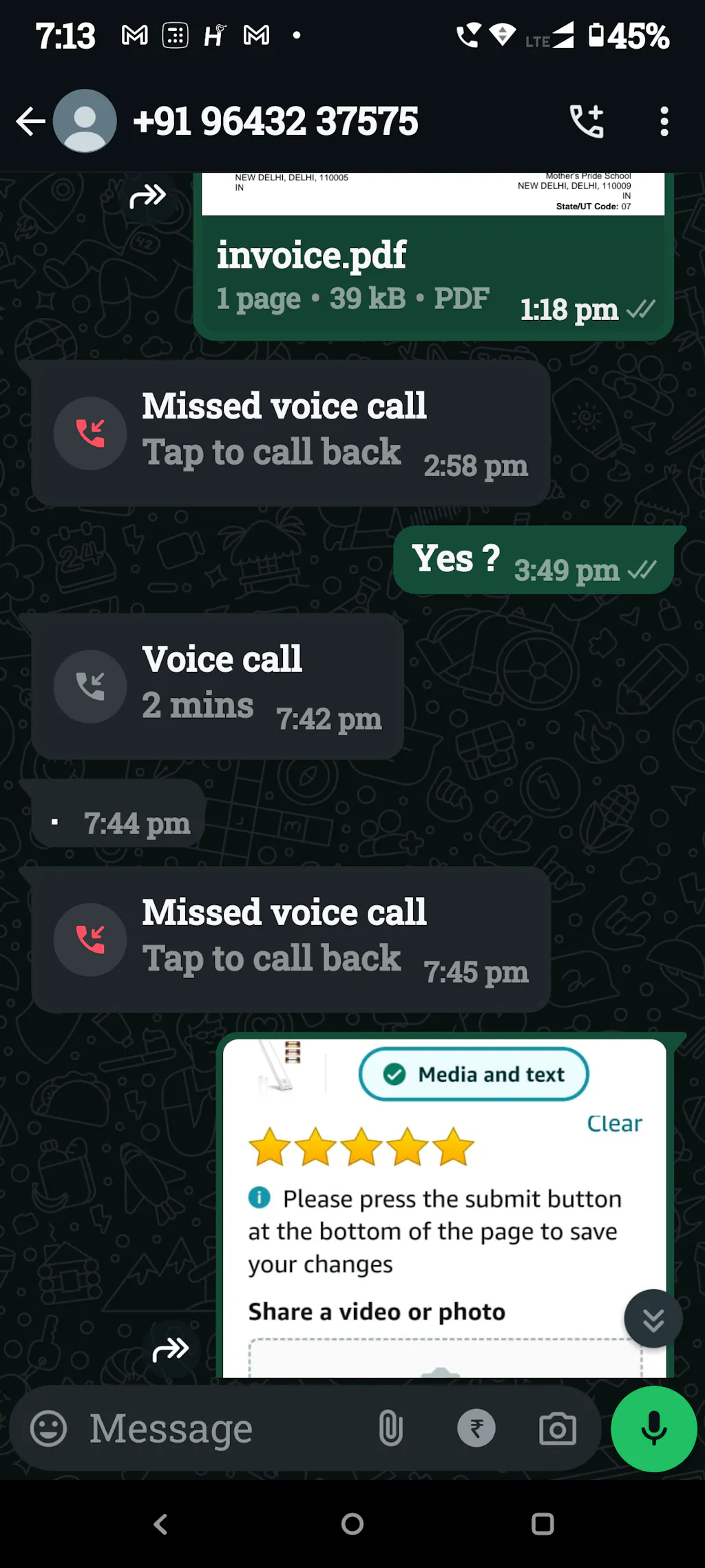Image resolution: width=705 pixels, height=1568 pixels.
Task: Go back to the chats list
Action: [x=30, y=122]
